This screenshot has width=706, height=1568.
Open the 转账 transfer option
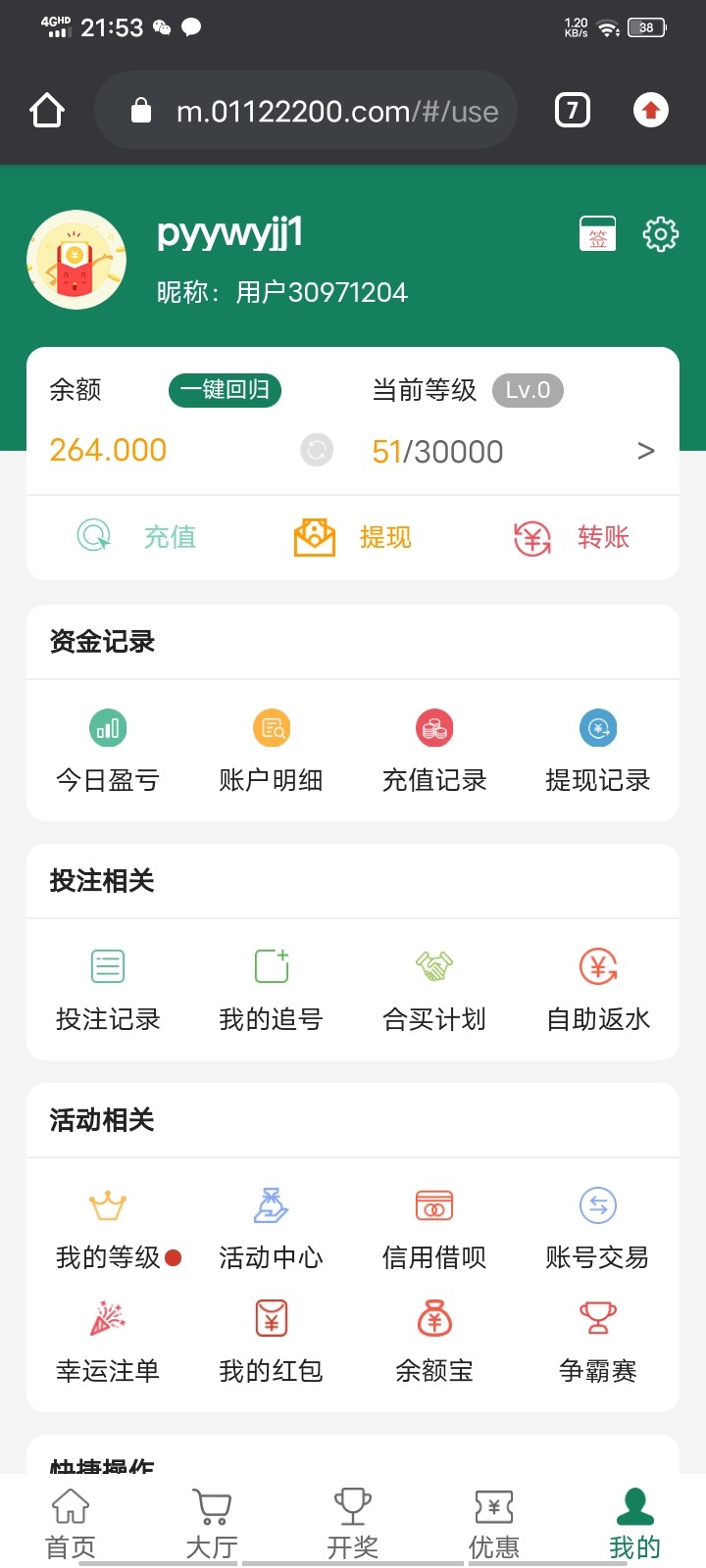(x=572, y=537)
